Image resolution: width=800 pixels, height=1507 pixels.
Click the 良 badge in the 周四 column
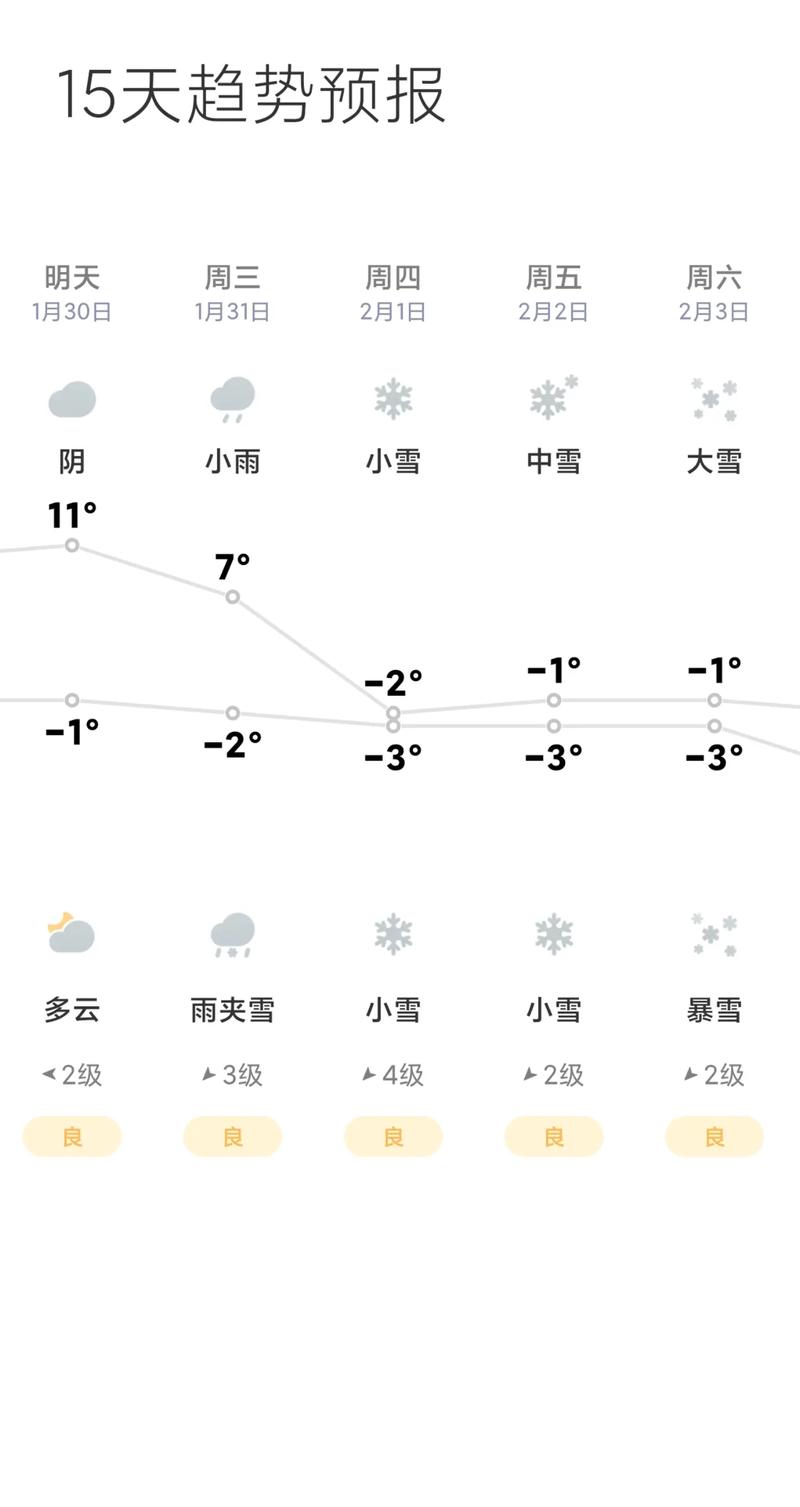pyautogui.click(x=393, y=1136)
